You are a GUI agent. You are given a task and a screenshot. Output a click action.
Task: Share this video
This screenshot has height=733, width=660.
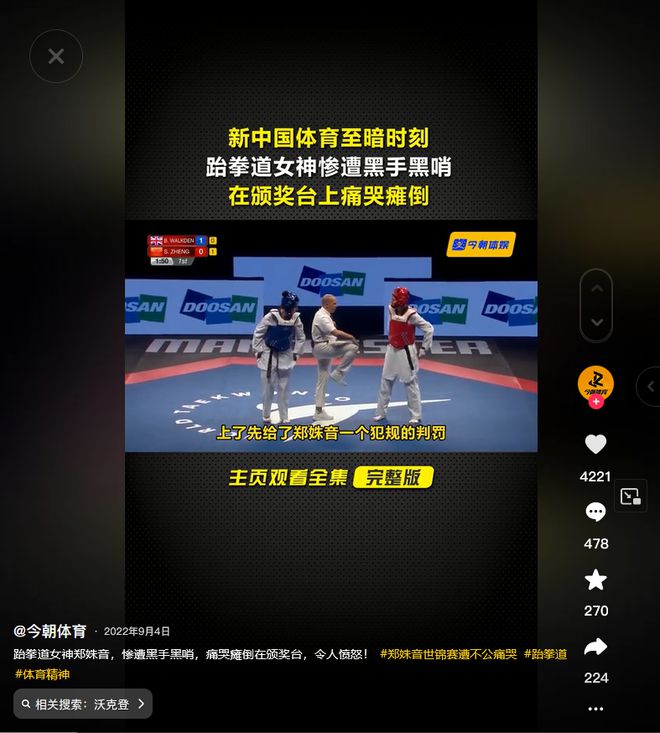(x=595, y=647)
